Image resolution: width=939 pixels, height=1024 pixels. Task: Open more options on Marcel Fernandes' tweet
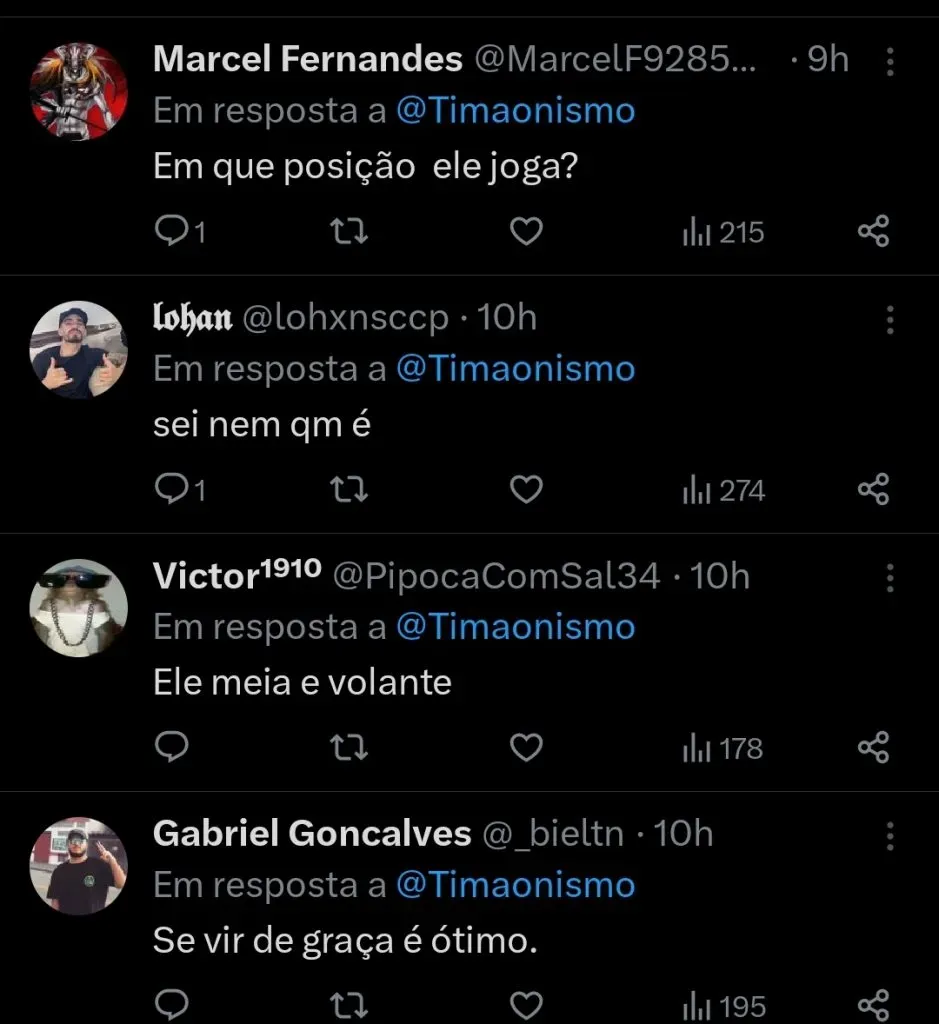[891, 62]
